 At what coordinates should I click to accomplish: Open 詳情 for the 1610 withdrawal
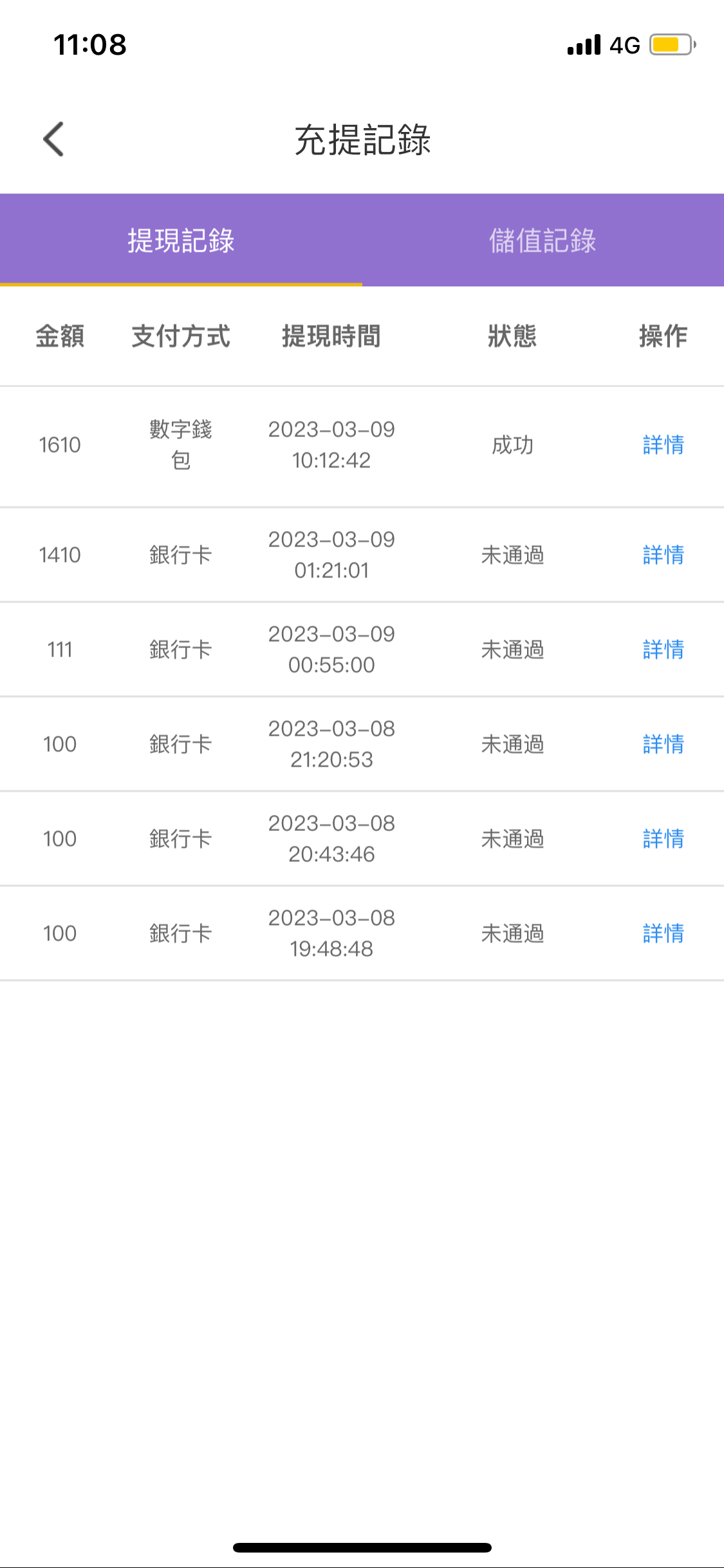663,445
